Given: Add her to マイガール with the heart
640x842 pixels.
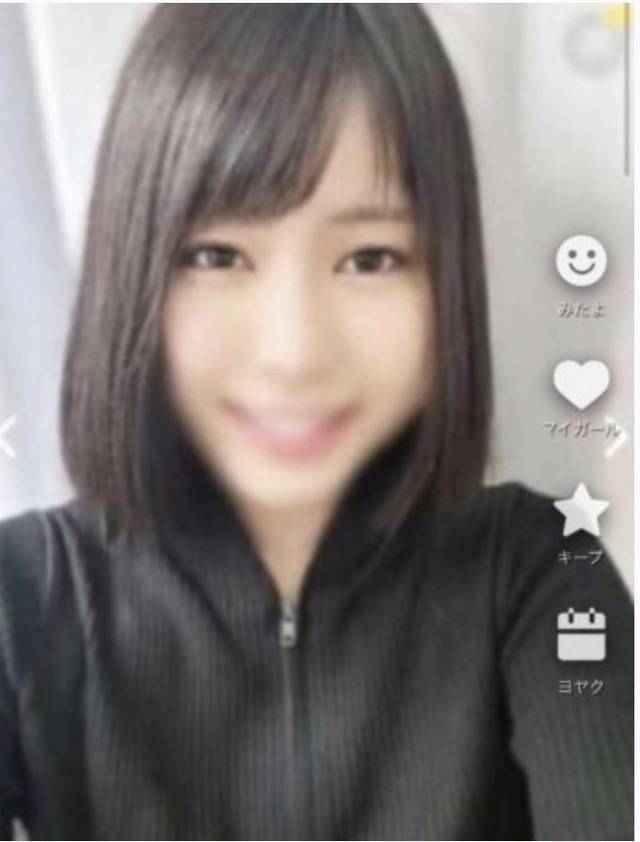Looking at the screenshot, I should tap(581, 384).
